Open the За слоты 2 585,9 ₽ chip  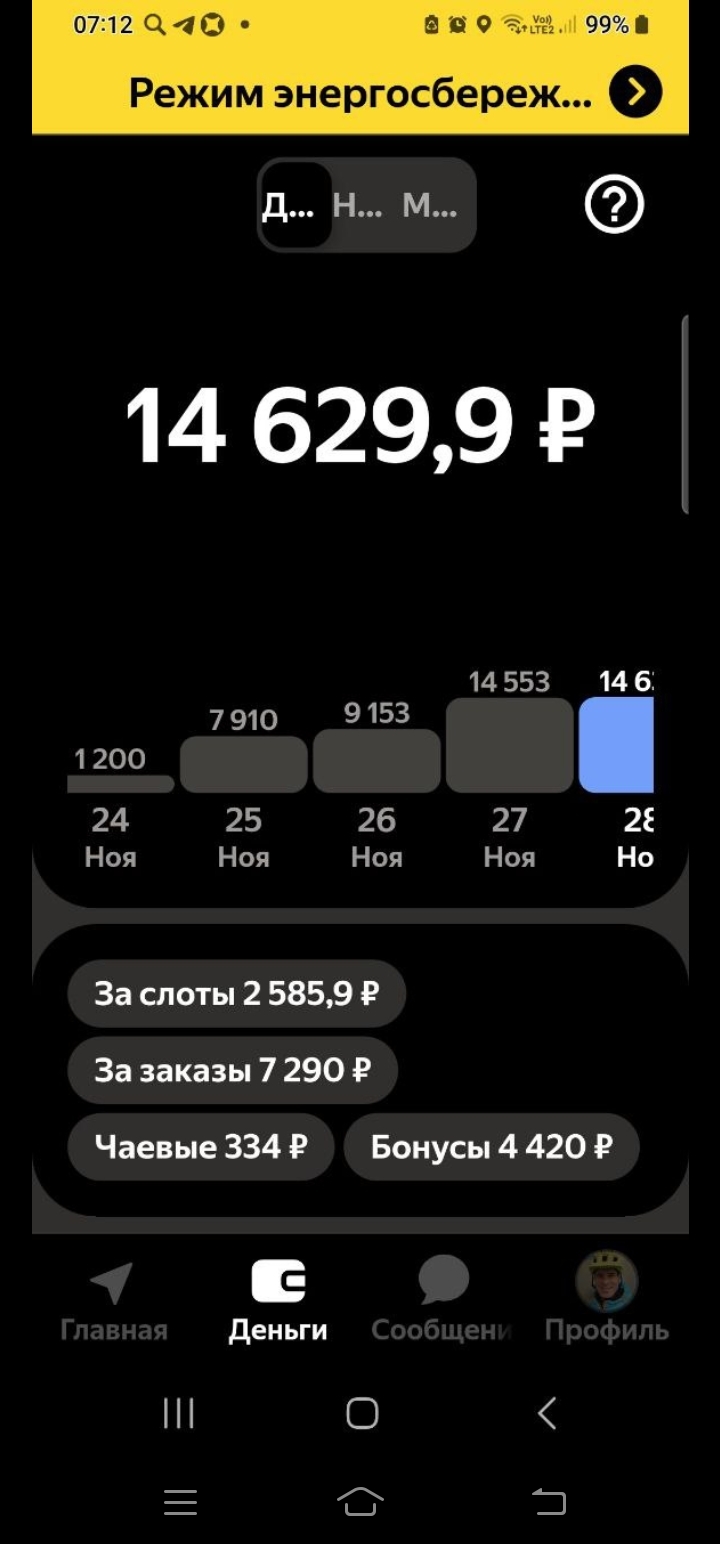237,994
